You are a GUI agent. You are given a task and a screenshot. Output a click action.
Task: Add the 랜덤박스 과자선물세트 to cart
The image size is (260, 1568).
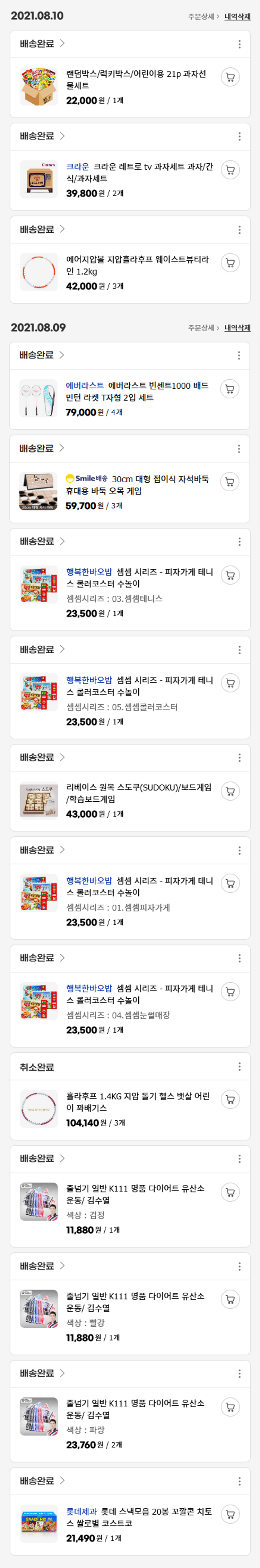(230, 77)
